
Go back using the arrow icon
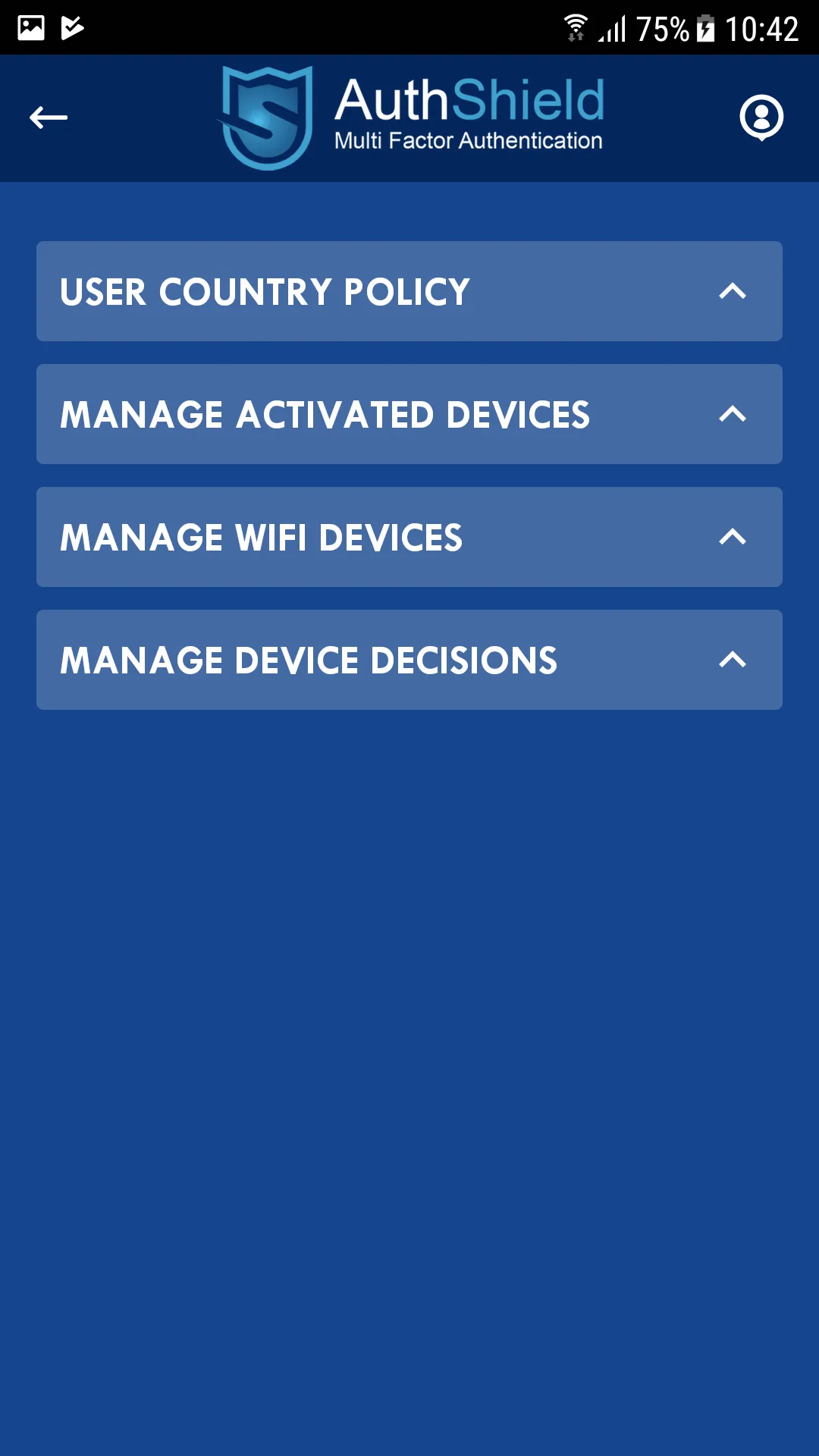pyautogui.click(x=49, y=118)
